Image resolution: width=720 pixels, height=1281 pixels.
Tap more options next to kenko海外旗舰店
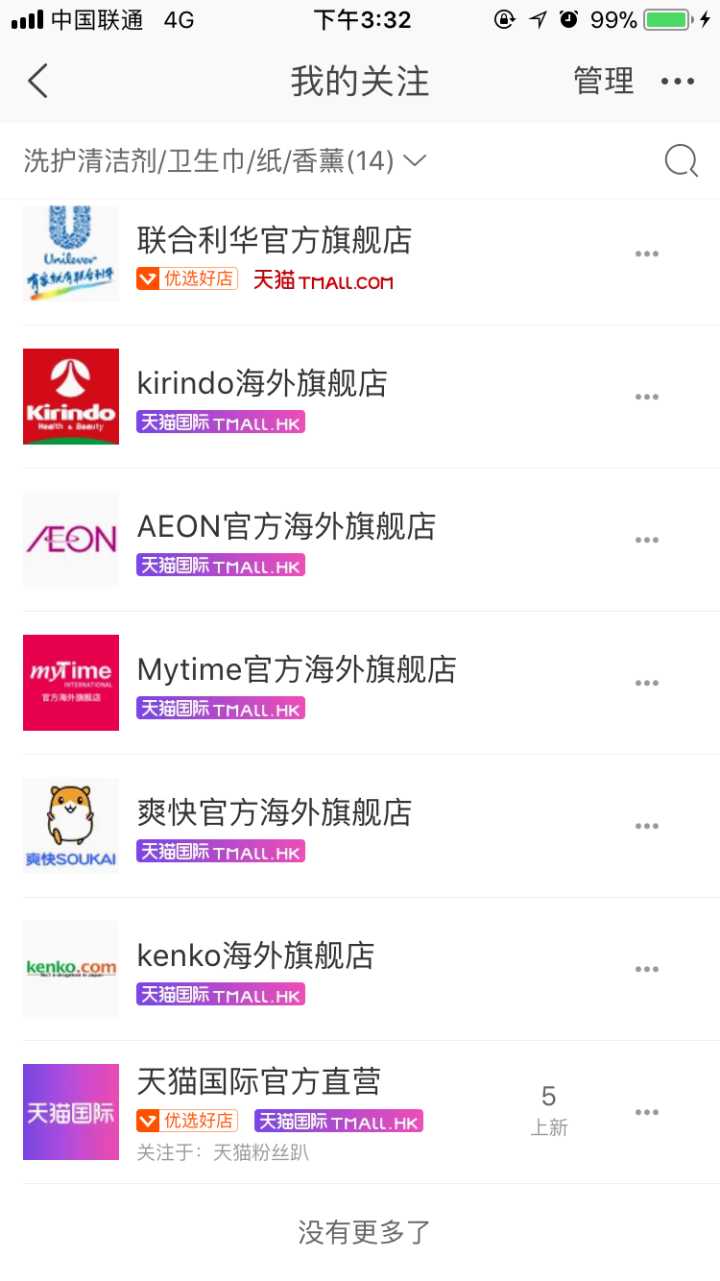[x=647, y=969]
